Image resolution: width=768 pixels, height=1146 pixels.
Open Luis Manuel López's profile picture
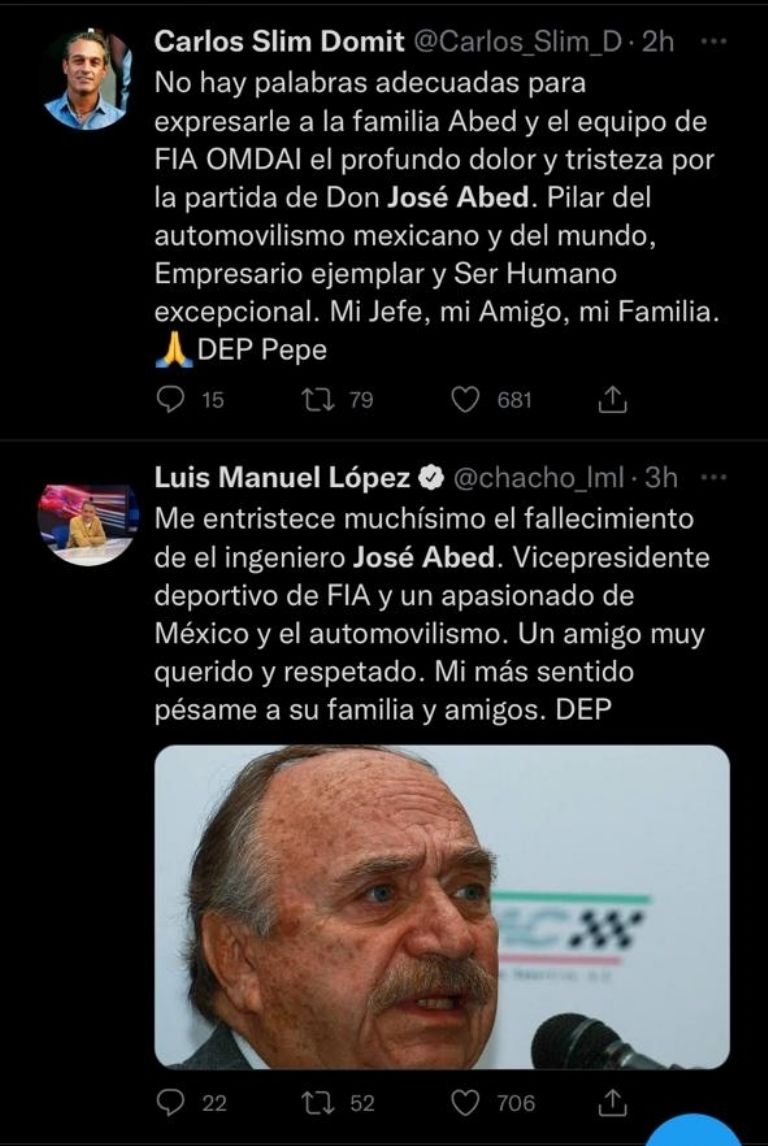pyautogui.click(x=88, y=525)
